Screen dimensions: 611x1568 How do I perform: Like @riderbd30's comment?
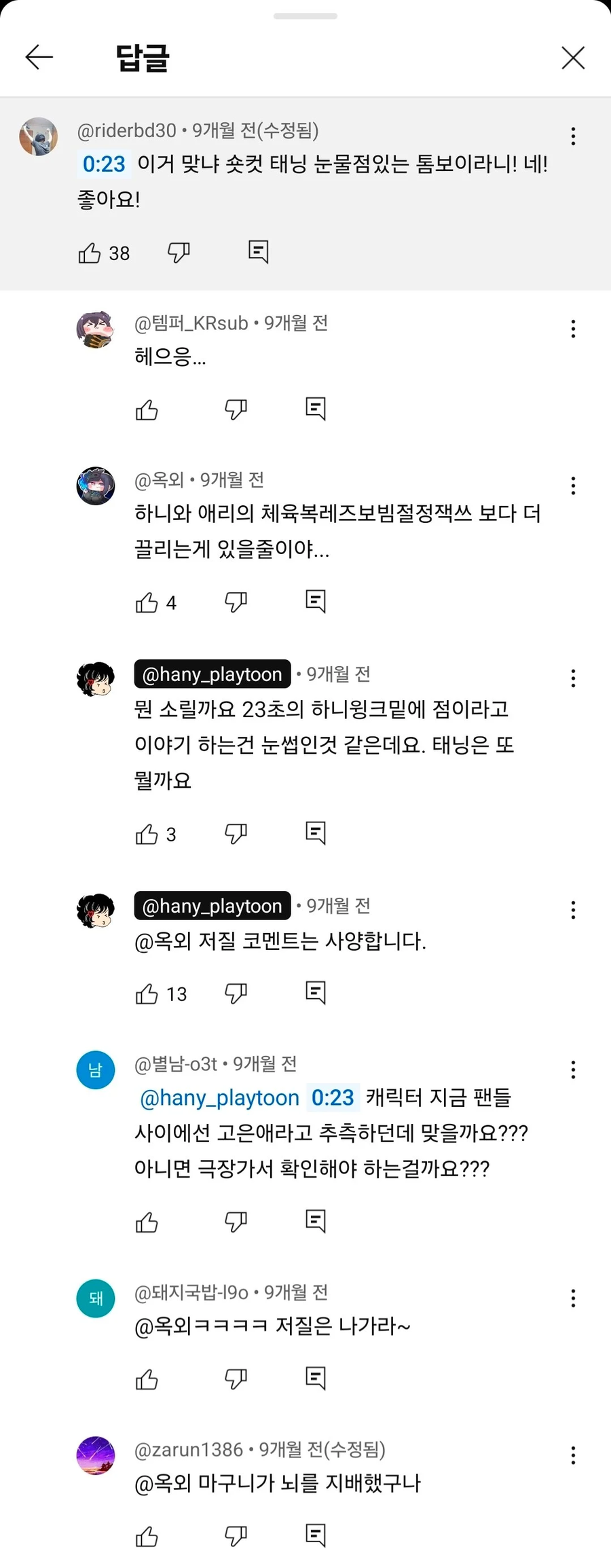pos(90,253)
